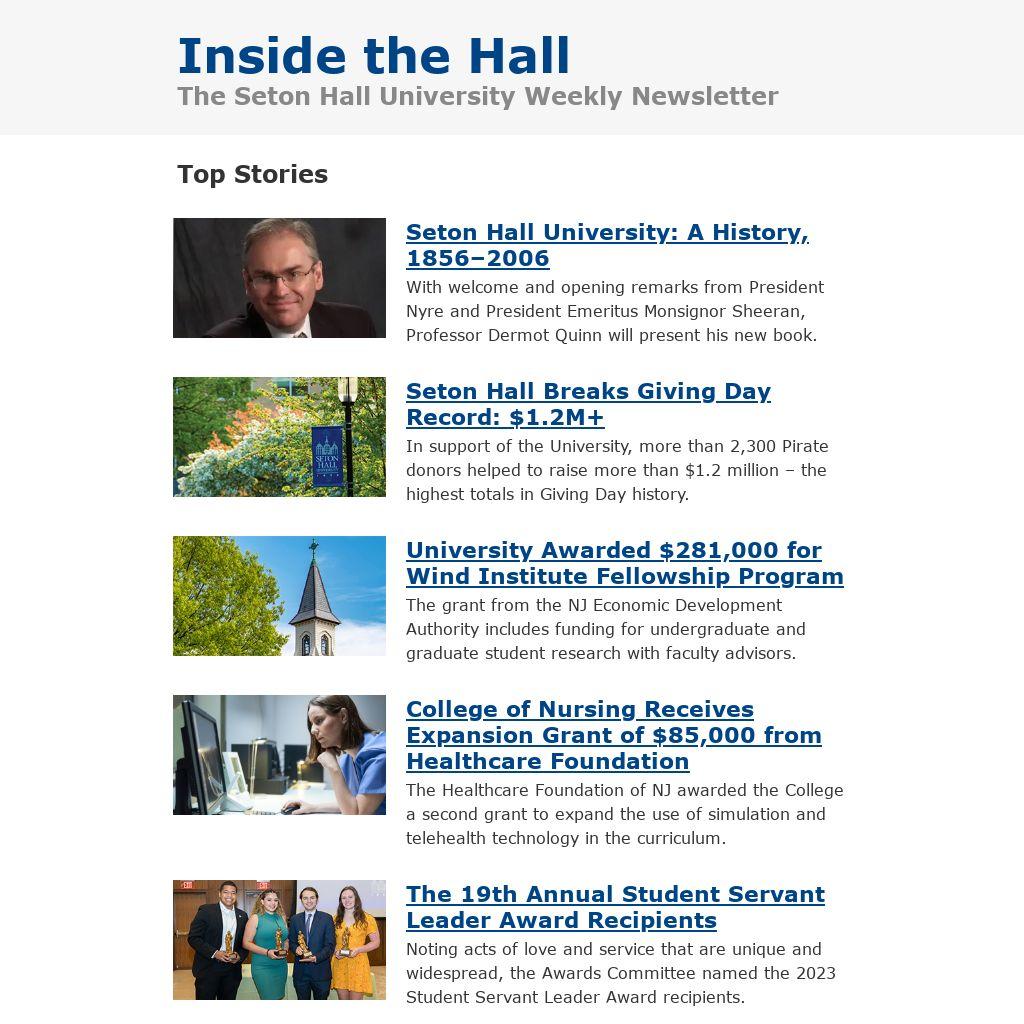The width and height of the screenshot is (1024, 1024).
Task: Select the nursing student at computer photo
Action: pos(279,755)
